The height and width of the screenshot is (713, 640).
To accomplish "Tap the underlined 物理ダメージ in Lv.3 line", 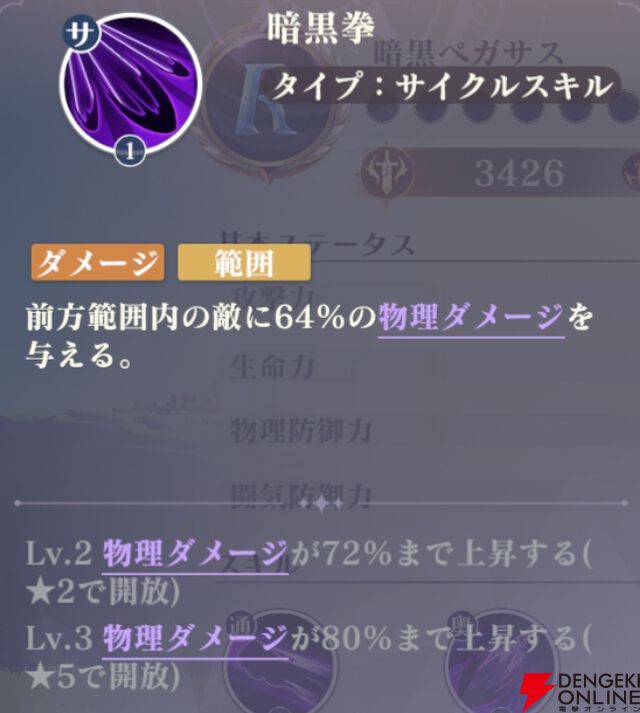I will [x=195, y=637].
